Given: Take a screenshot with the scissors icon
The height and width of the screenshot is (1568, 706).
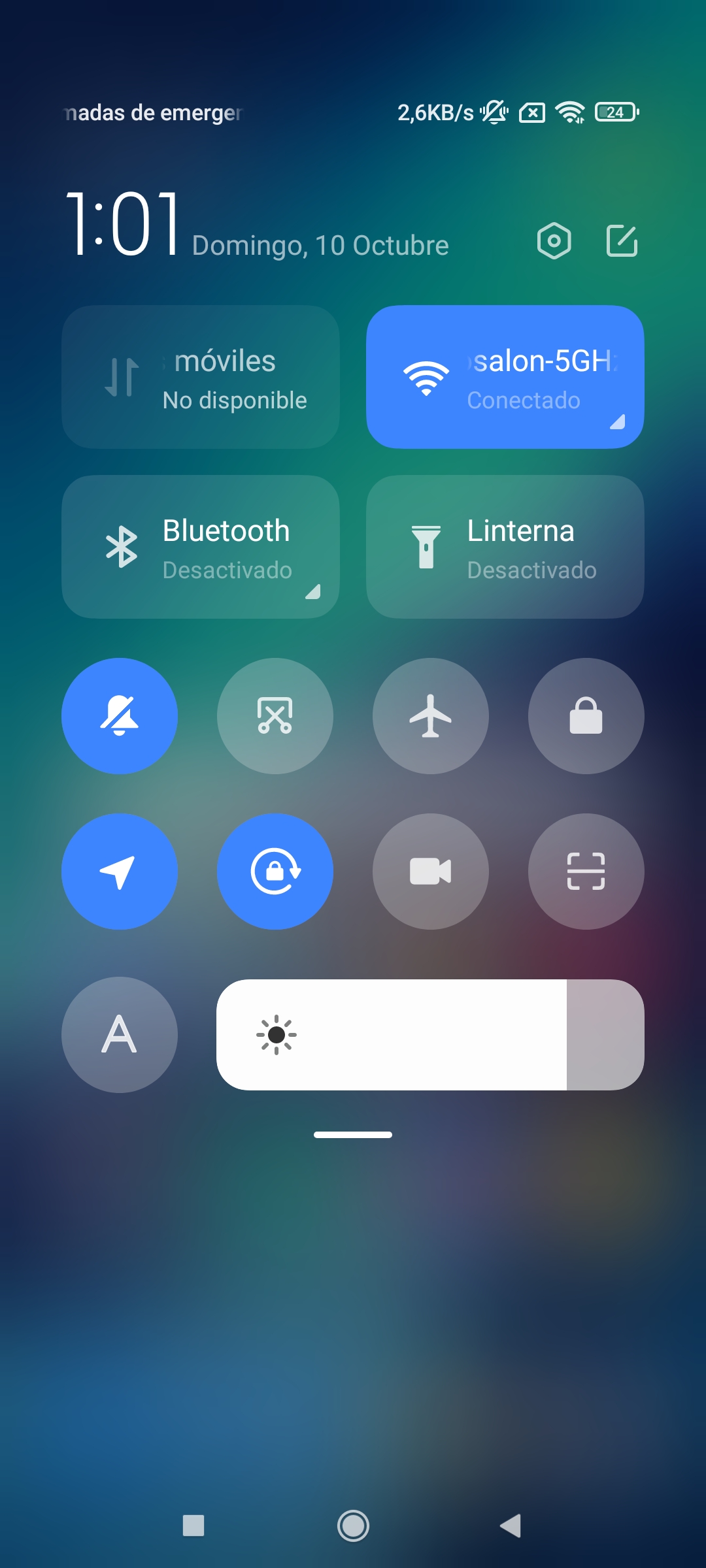Looking at the screenshot, I should tap(275, 716).
